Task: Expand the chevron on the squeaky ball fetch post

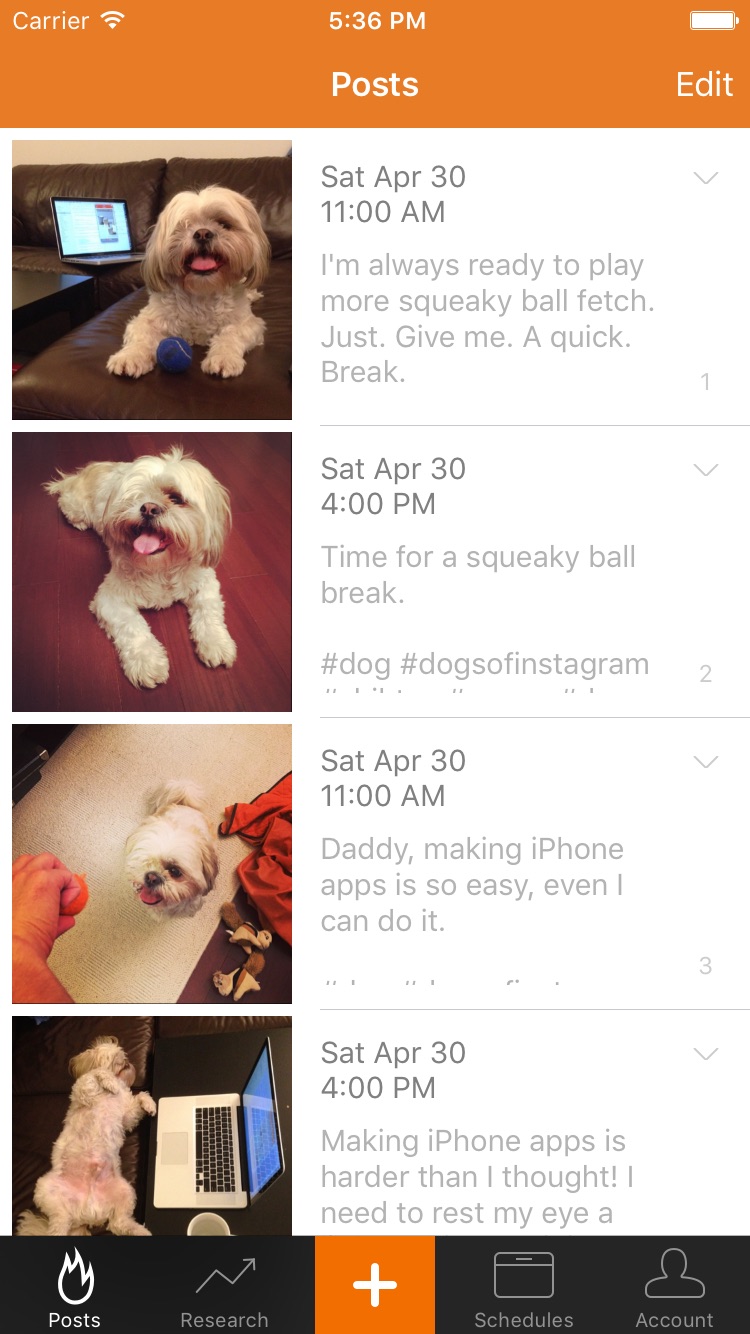Action: click(x=706, y=178)
